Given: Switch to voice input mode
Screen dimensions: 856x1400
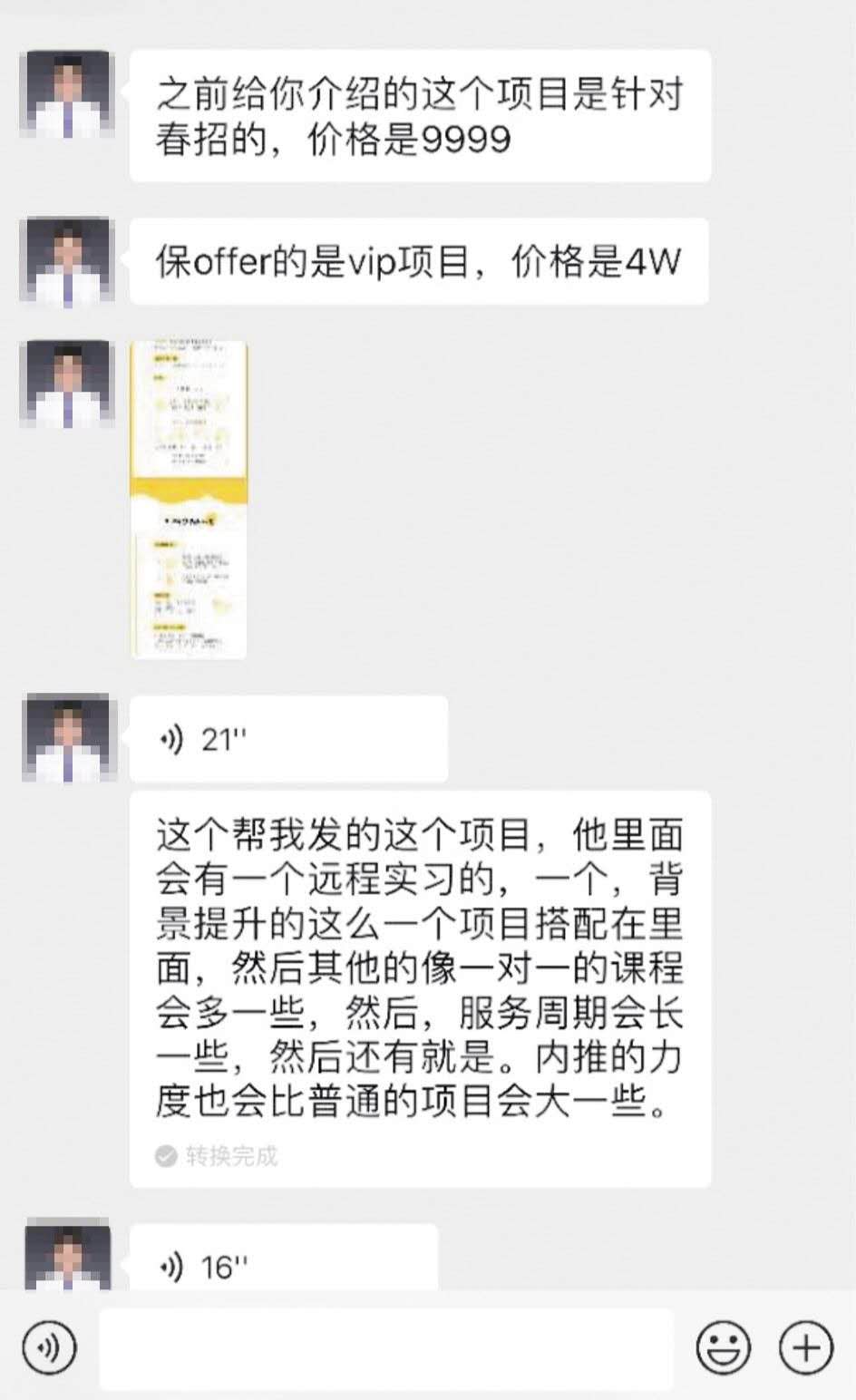Looking at the screenshot, I should pos(49,1347).
